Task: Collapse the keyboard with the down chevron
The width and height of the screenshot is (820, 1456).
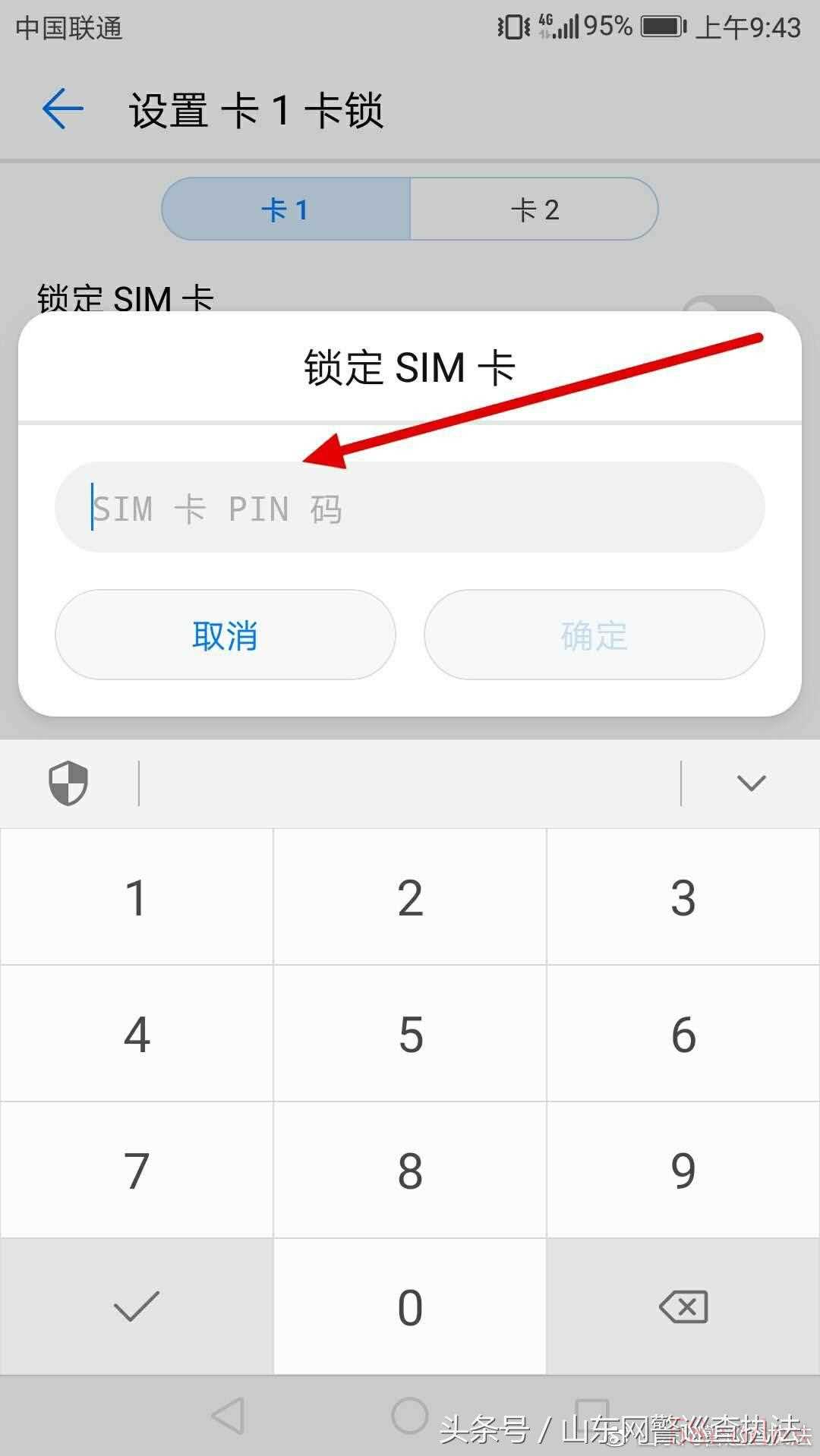Action: (751, 783)
